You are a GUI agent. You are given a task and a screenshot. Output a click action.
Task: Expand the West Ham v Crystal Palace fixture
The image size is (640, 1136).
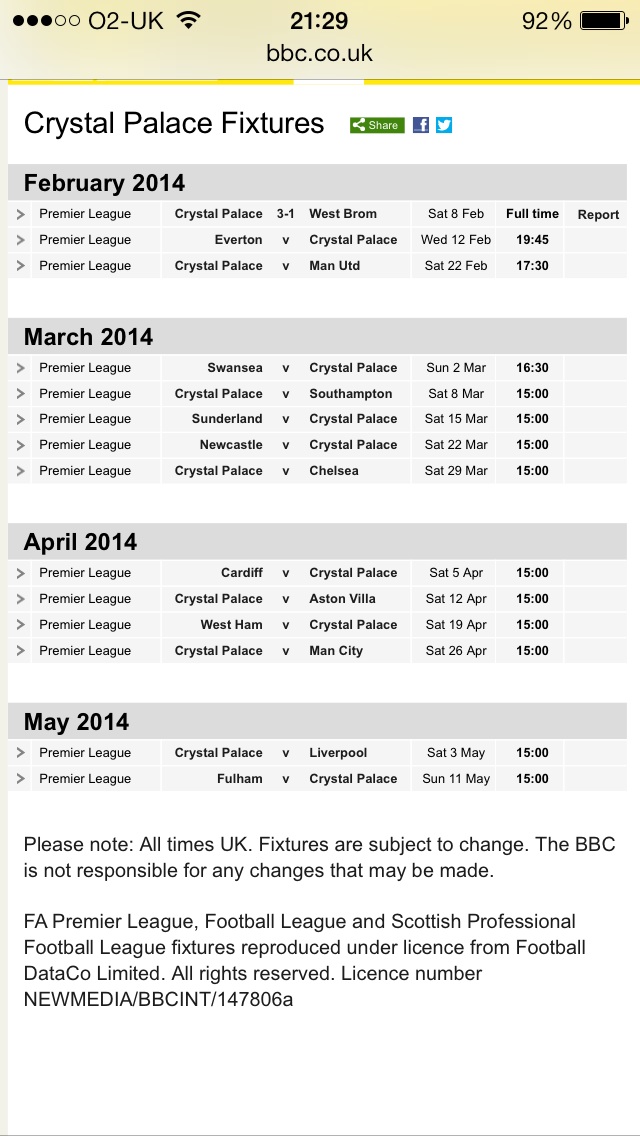click(x=20, y=625)
